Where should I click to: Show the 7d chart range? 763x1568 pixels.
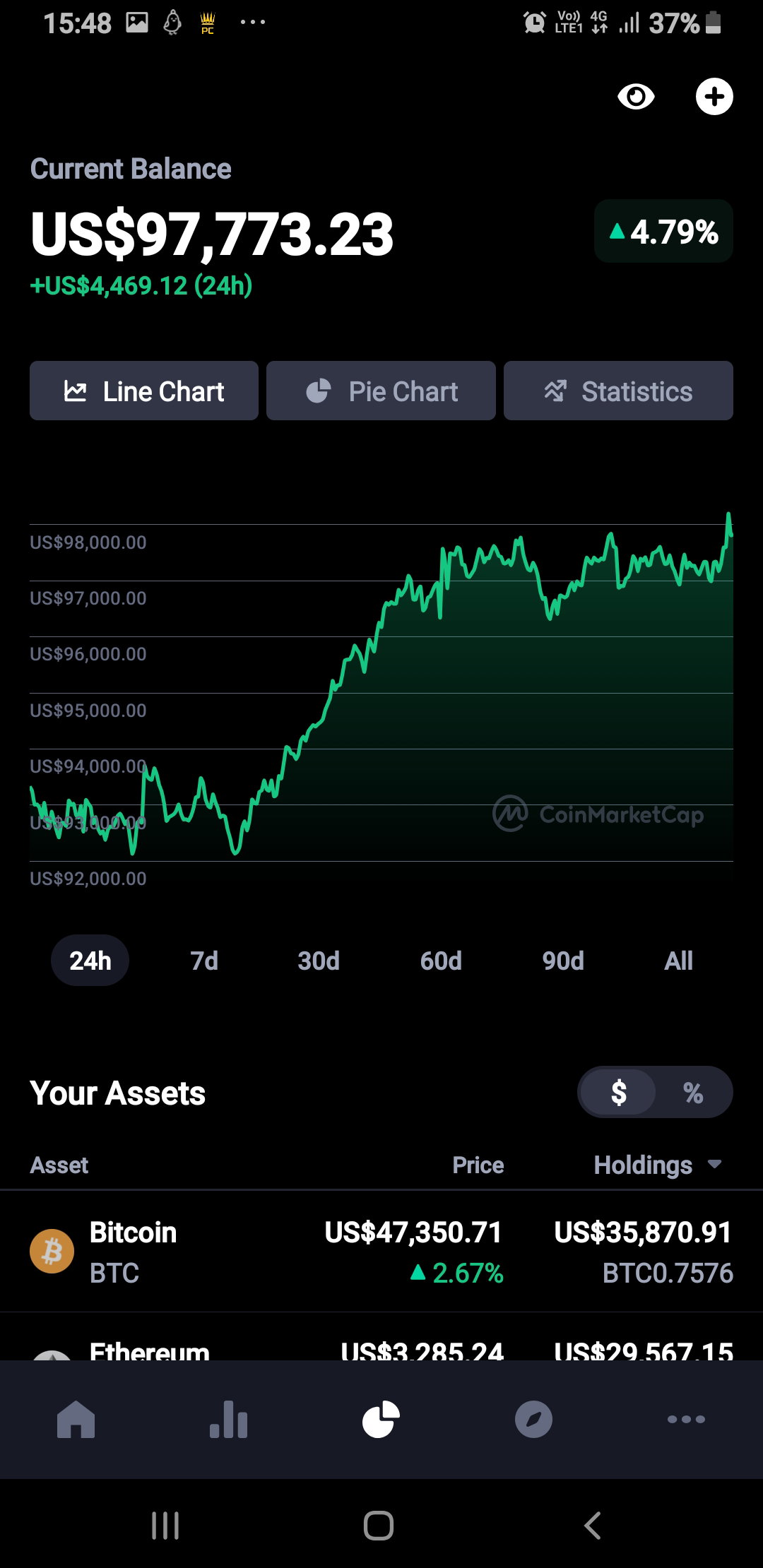tap(204, 961)
